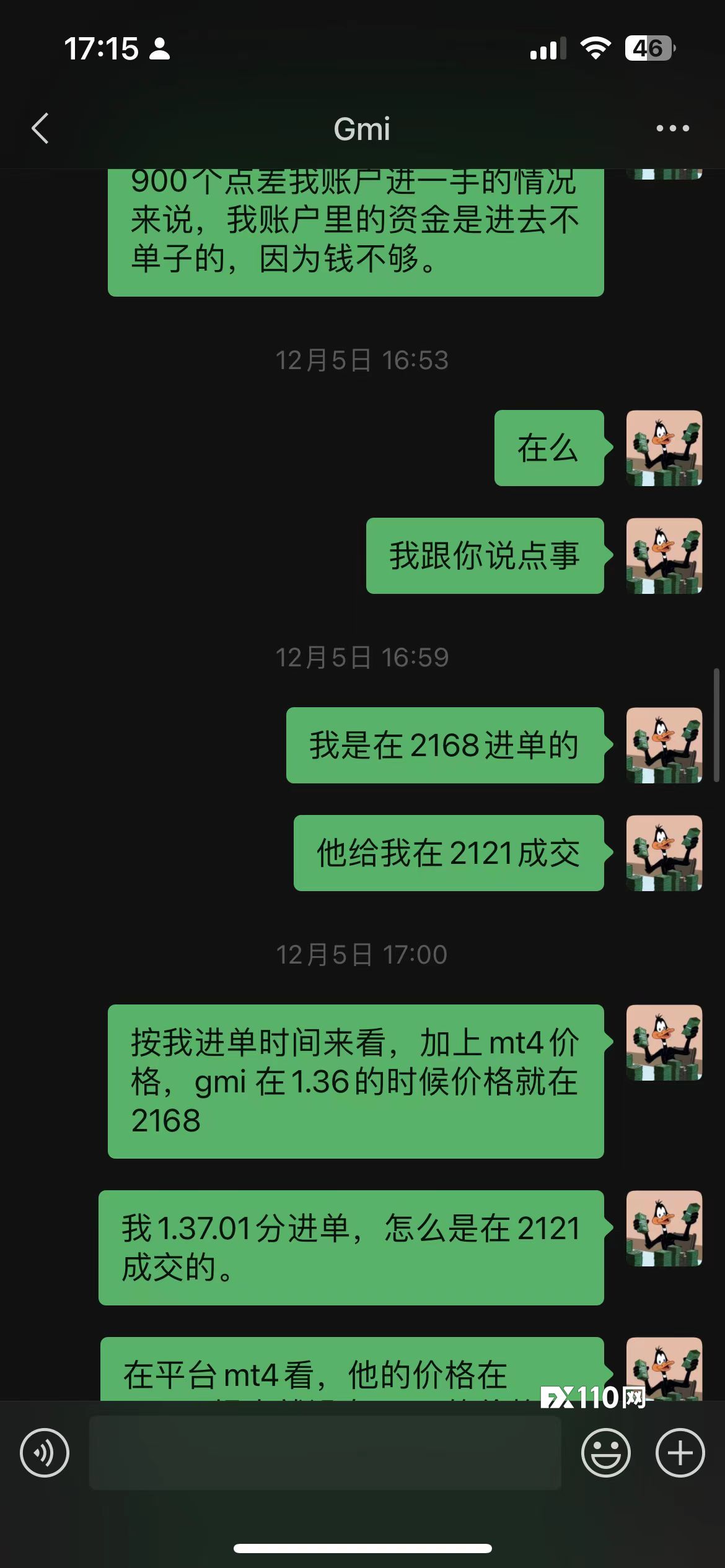This screenshot has width=725, height=1568.
Task: Tap the avatar beside the 在么 message
Action: tap(664, 448)
